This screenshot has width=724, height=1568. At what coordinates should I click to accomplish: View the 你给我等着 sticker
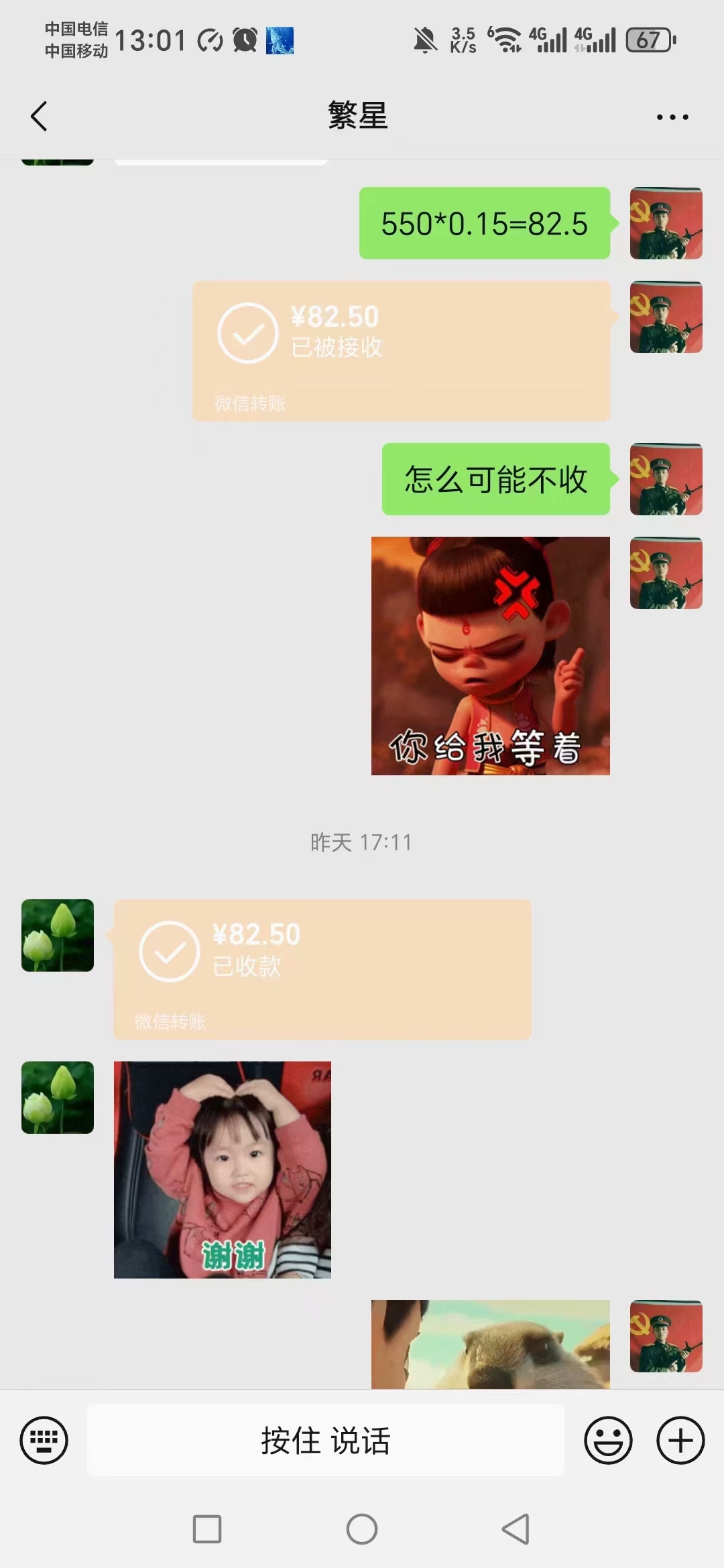coord(490,655)
